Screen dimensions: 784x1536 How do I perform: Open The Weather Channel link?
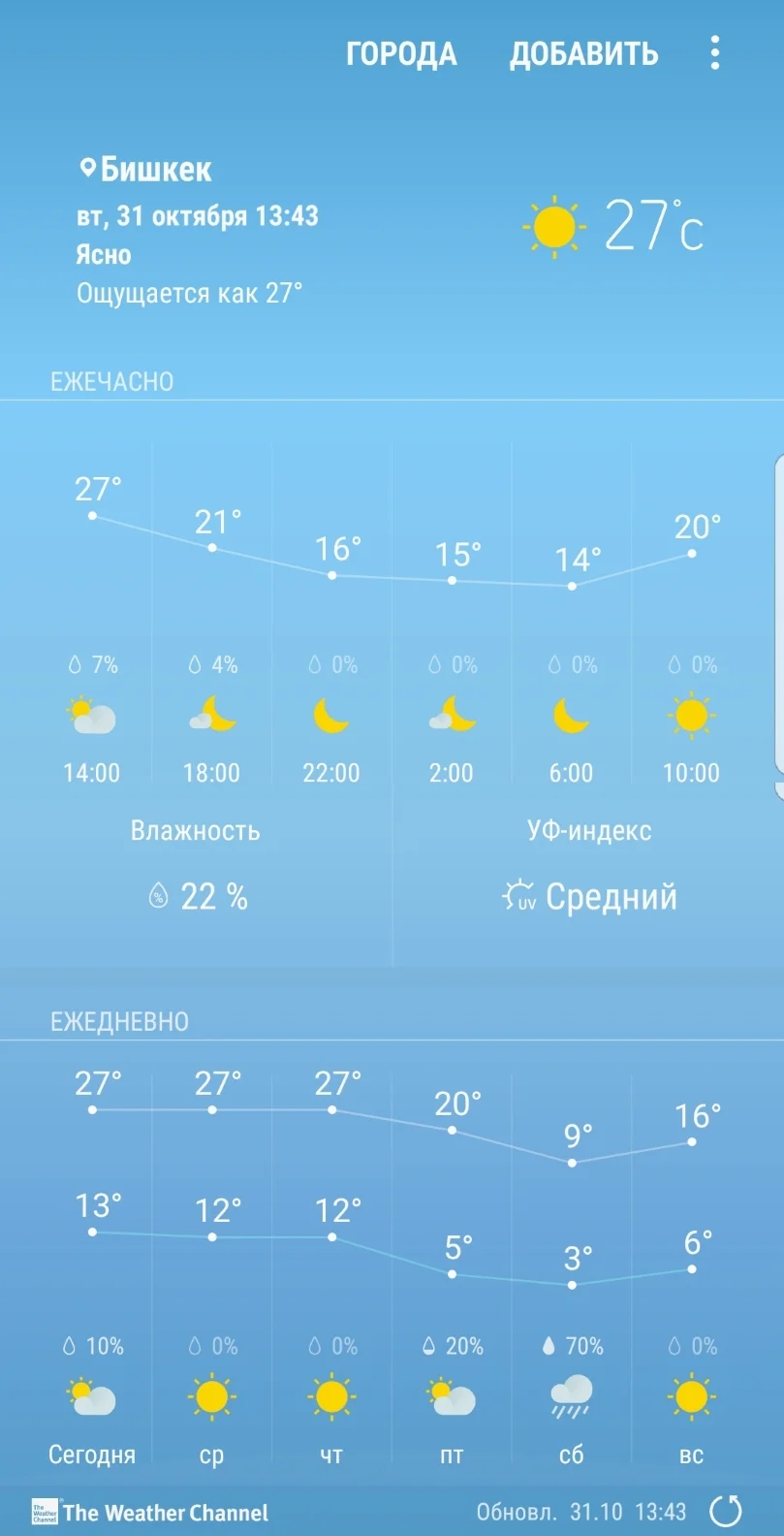point(150,1512)
